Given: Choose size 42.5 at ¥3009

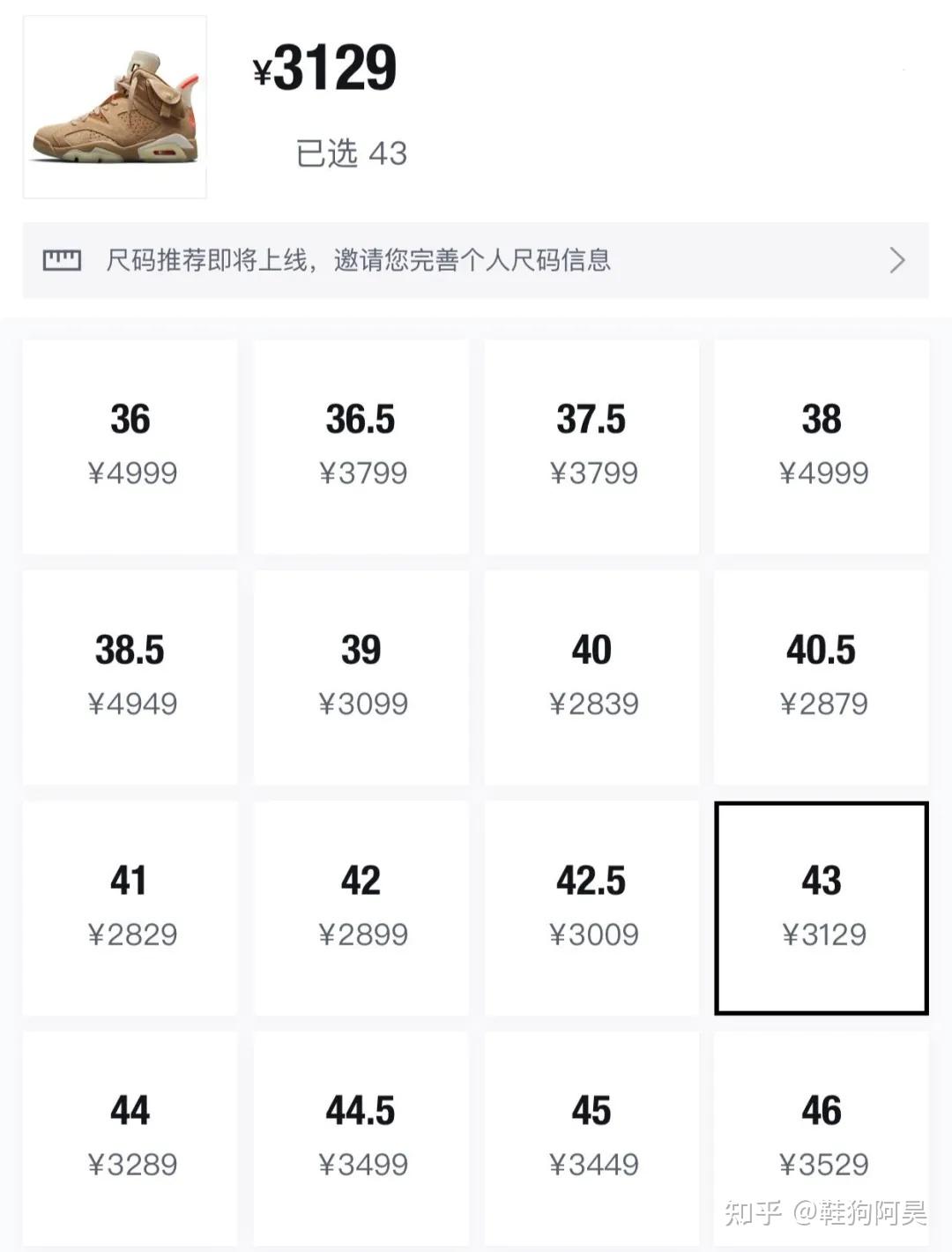Looking at the screenshot, I should 591,907.
